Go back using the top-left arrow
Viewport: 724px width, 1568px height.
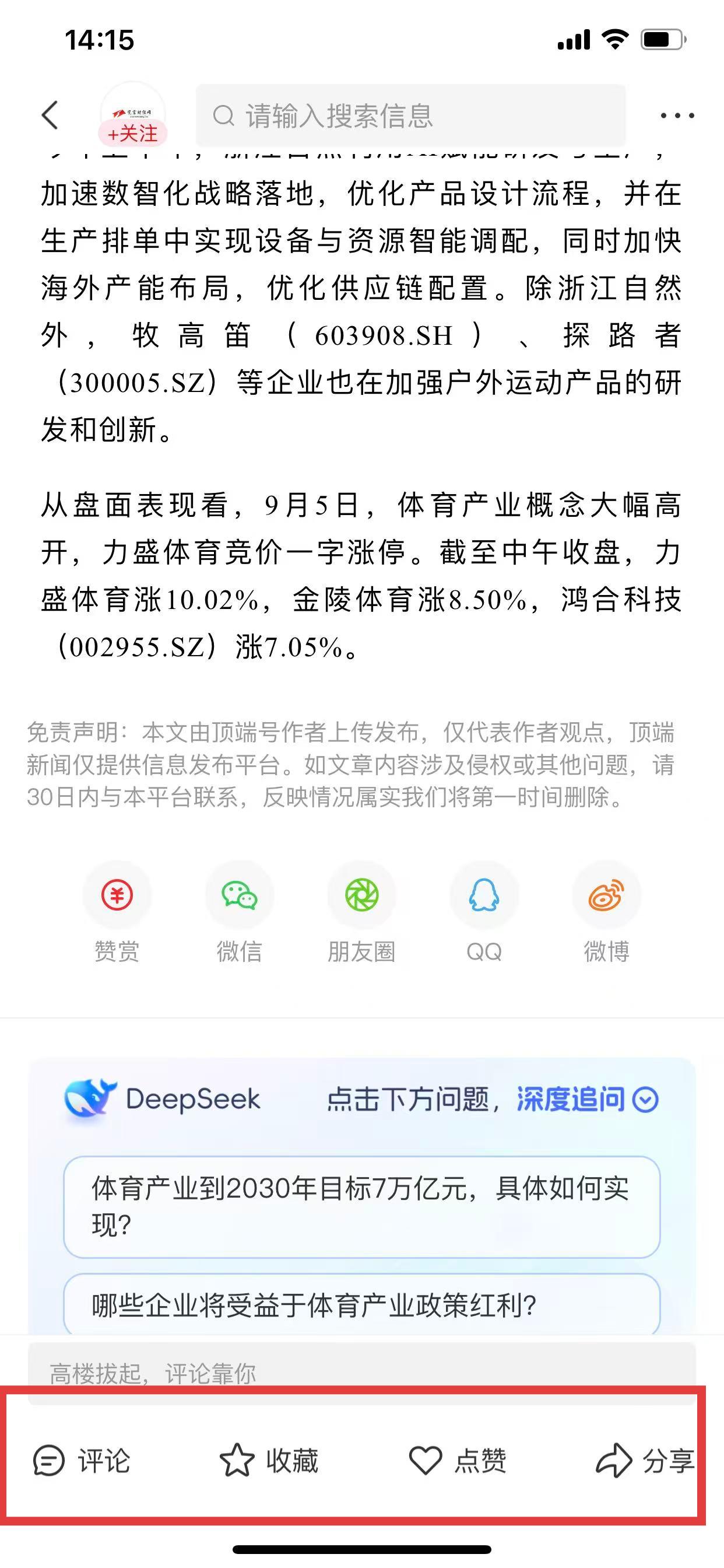50,115
